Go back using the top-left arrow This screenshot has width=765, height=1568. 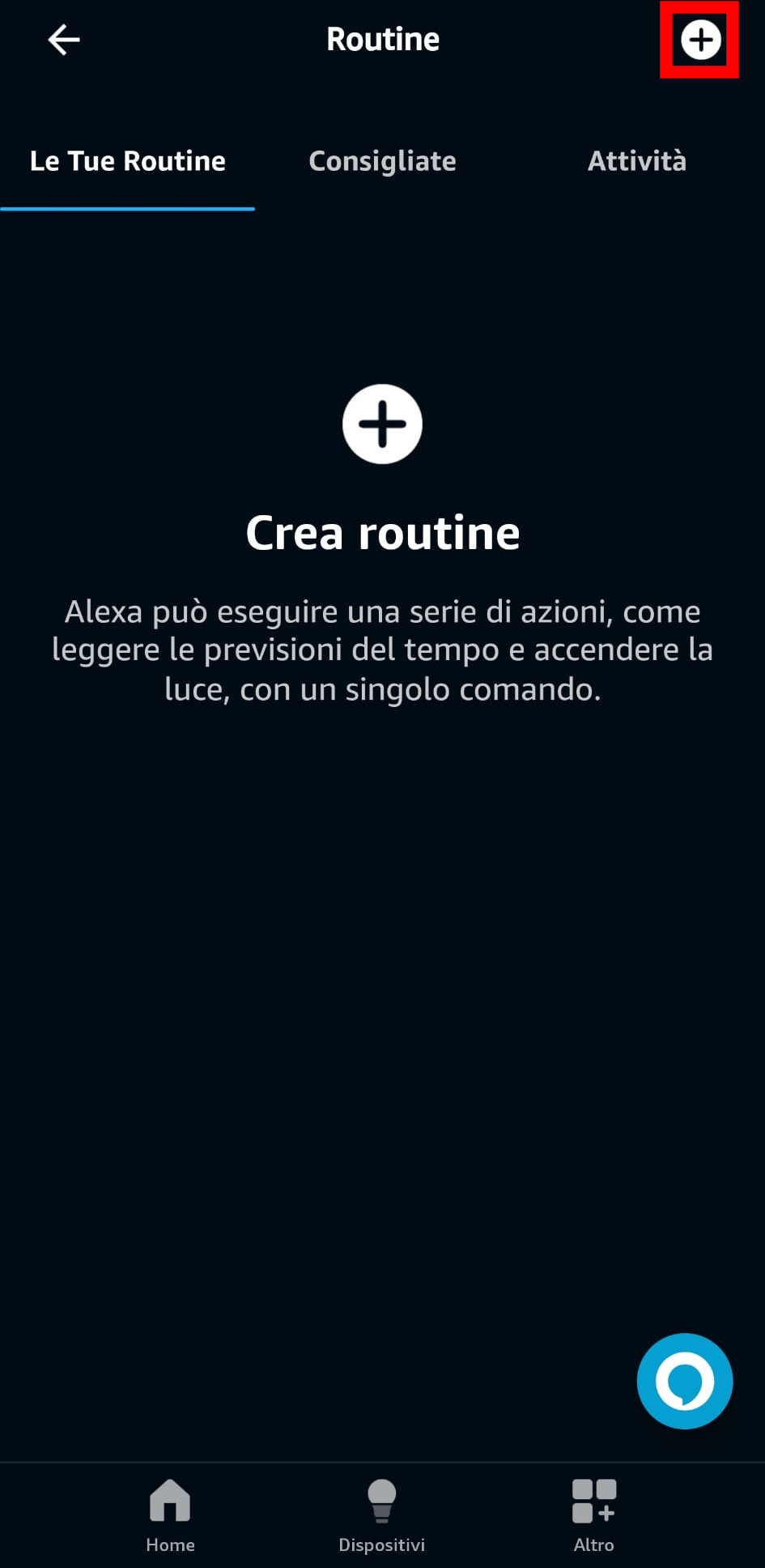[x=63, y=39]
